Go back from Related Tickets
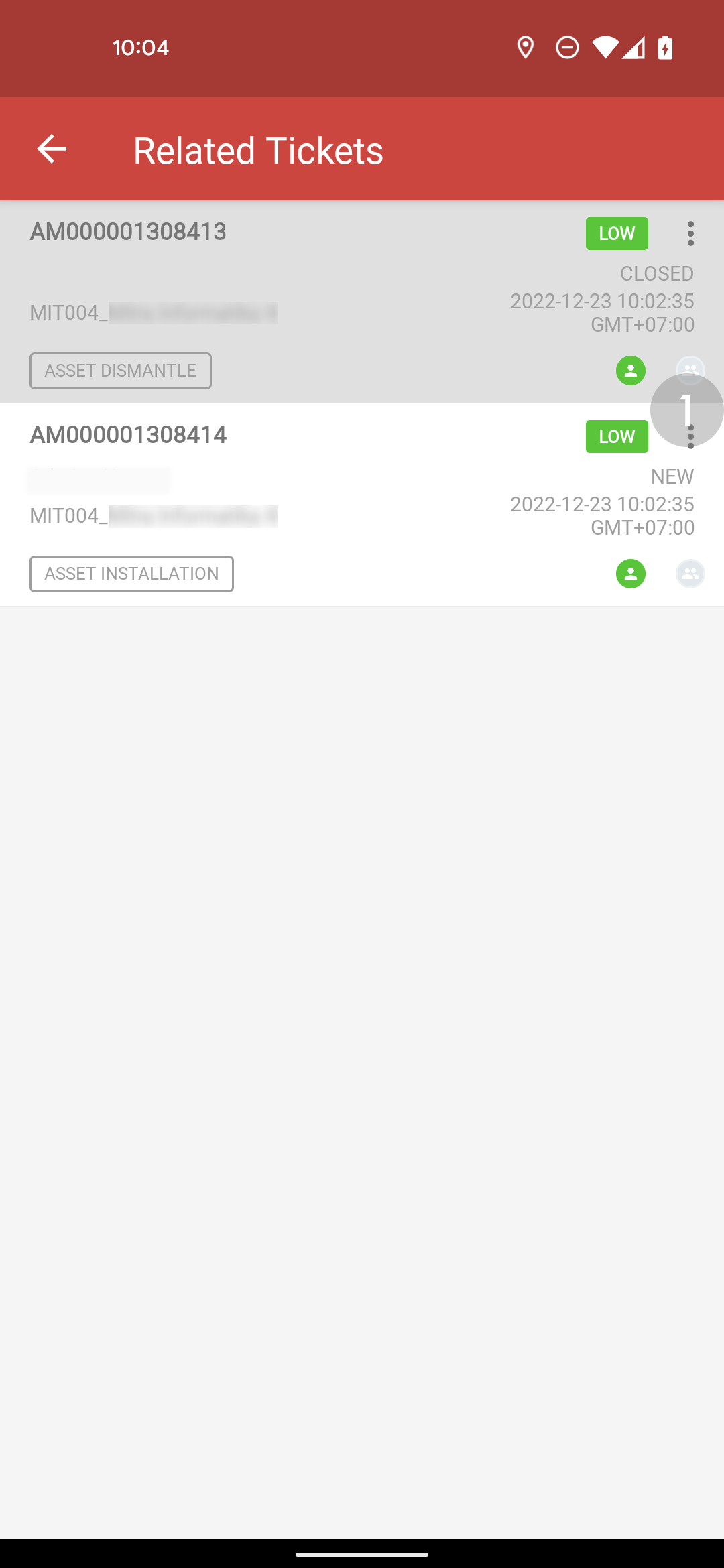The height and width of the screenshot is (1568, 724). (52, 149)
